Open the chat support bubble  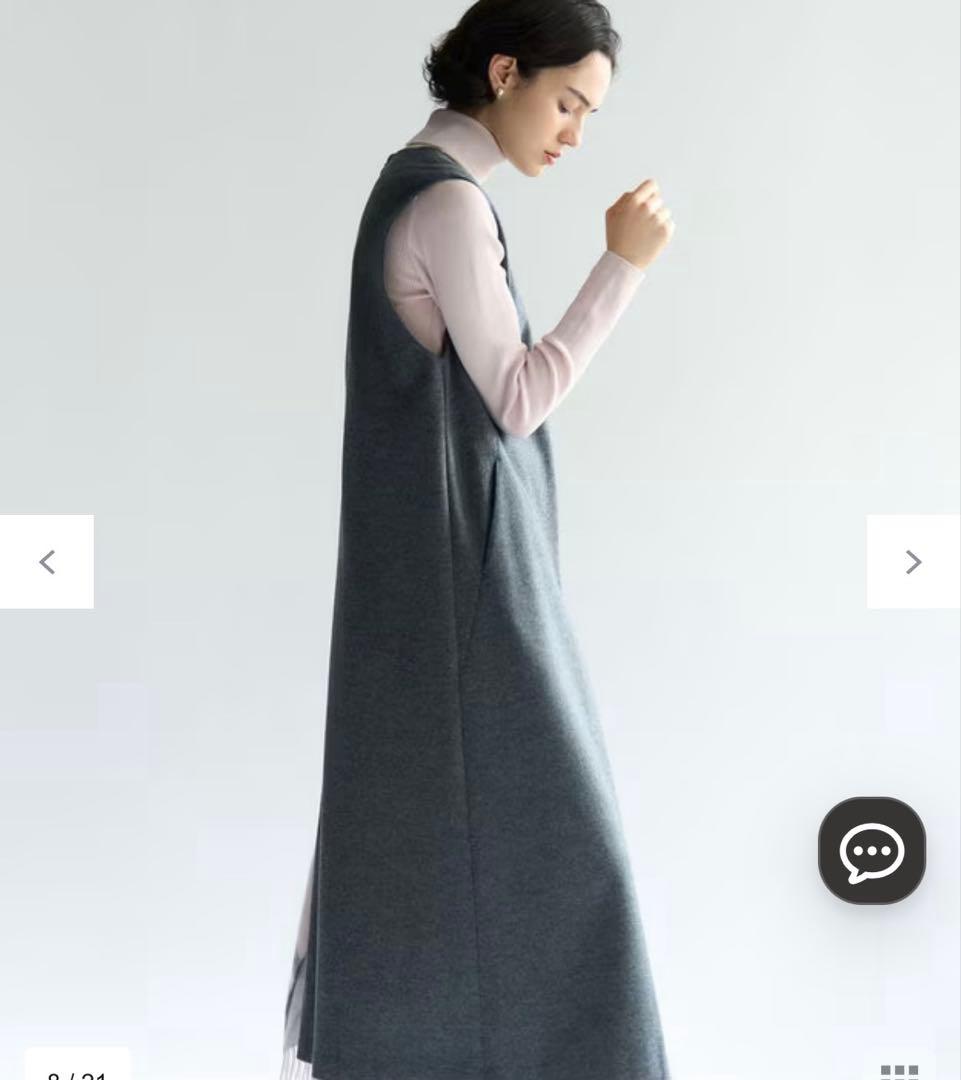[872, 851]
